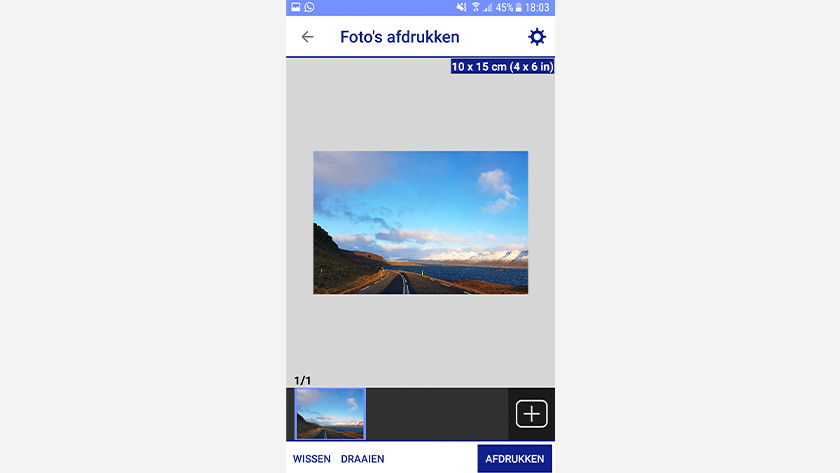Select the landscape photo thumbnail

[x=330, y=414]
